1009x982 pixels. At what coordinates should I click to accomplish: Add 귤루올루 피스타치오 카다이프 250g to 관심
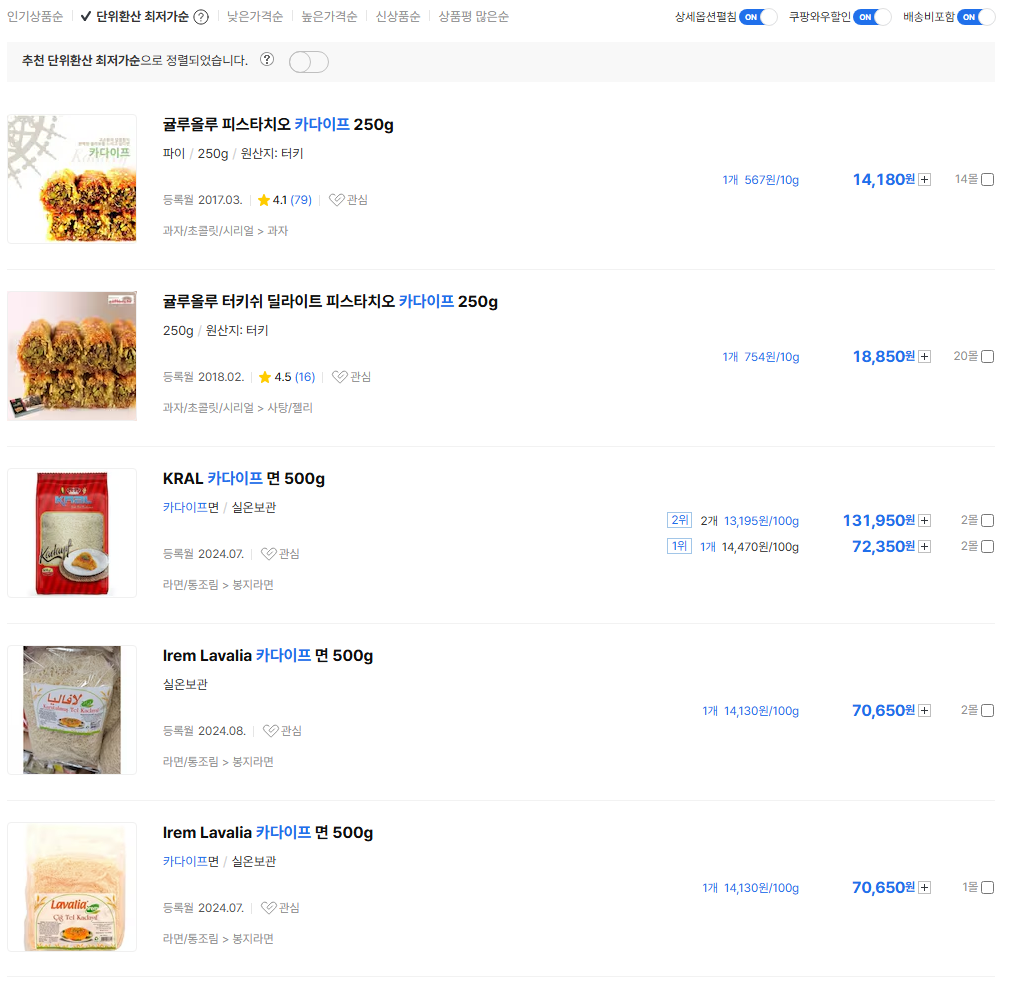tap(348, 200)
